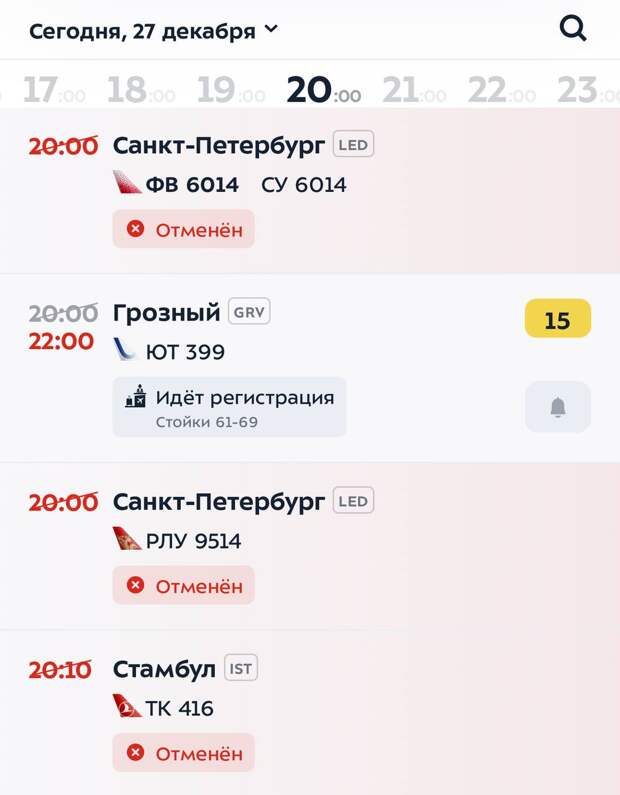Jump to the 17:00 hour
Image resolution: width=620 pixels, height=795 pixels.
click(x=53, y=91)
